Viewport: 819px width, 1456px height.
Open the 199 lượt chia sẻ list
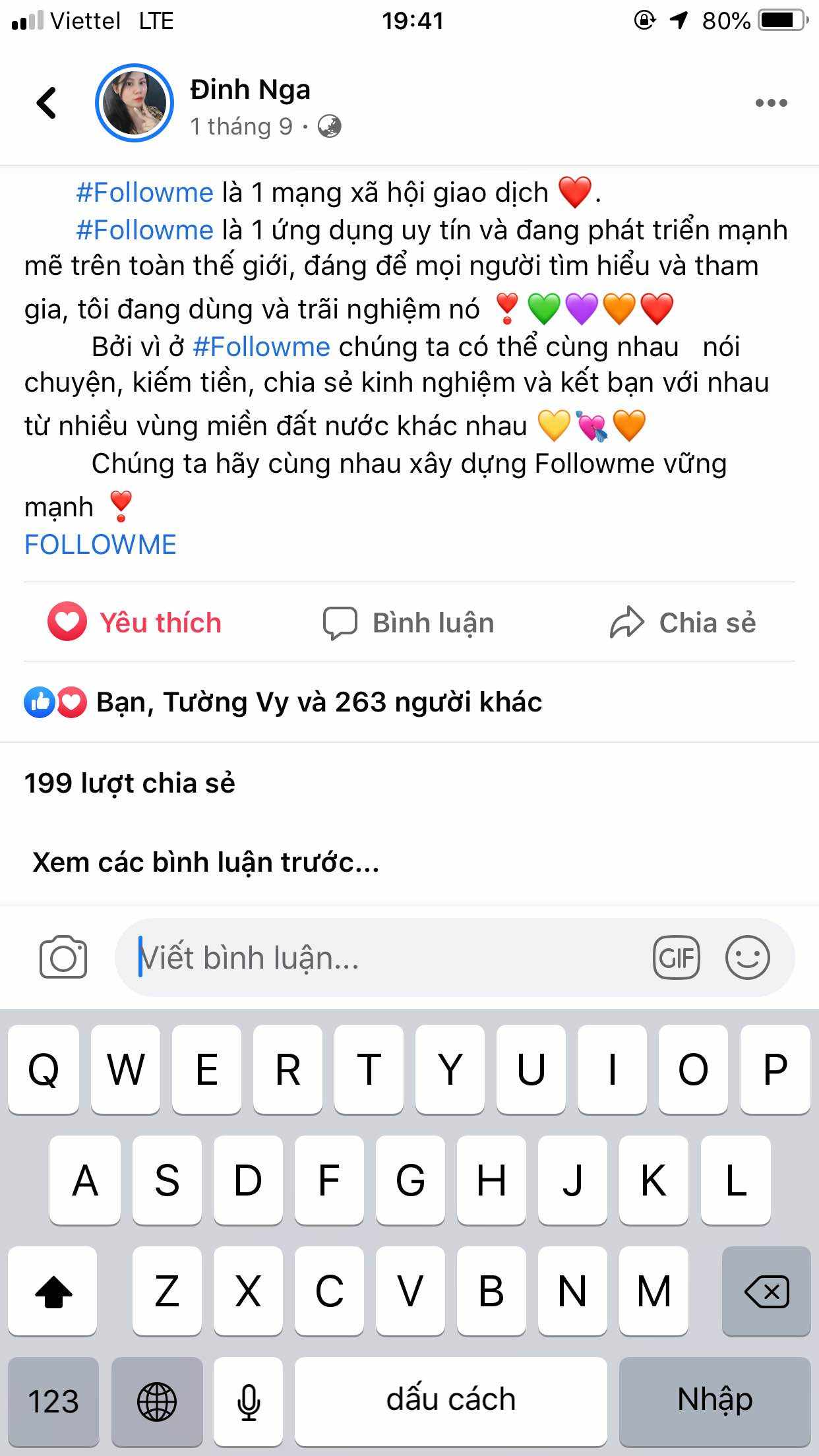[130, 783]
